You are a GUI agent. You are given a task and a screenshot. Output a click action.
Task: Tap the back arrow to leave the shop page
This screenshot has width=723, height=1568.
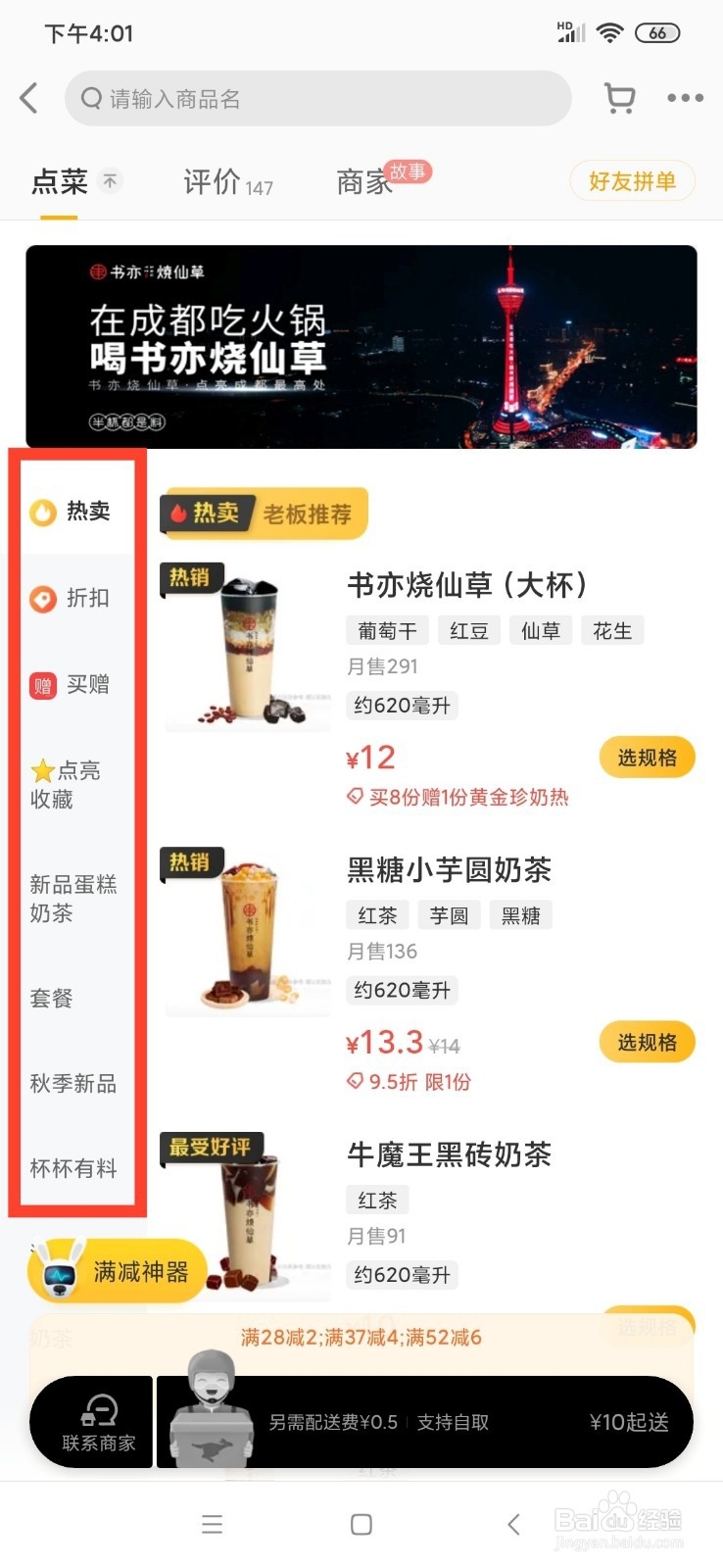point(28,98)
